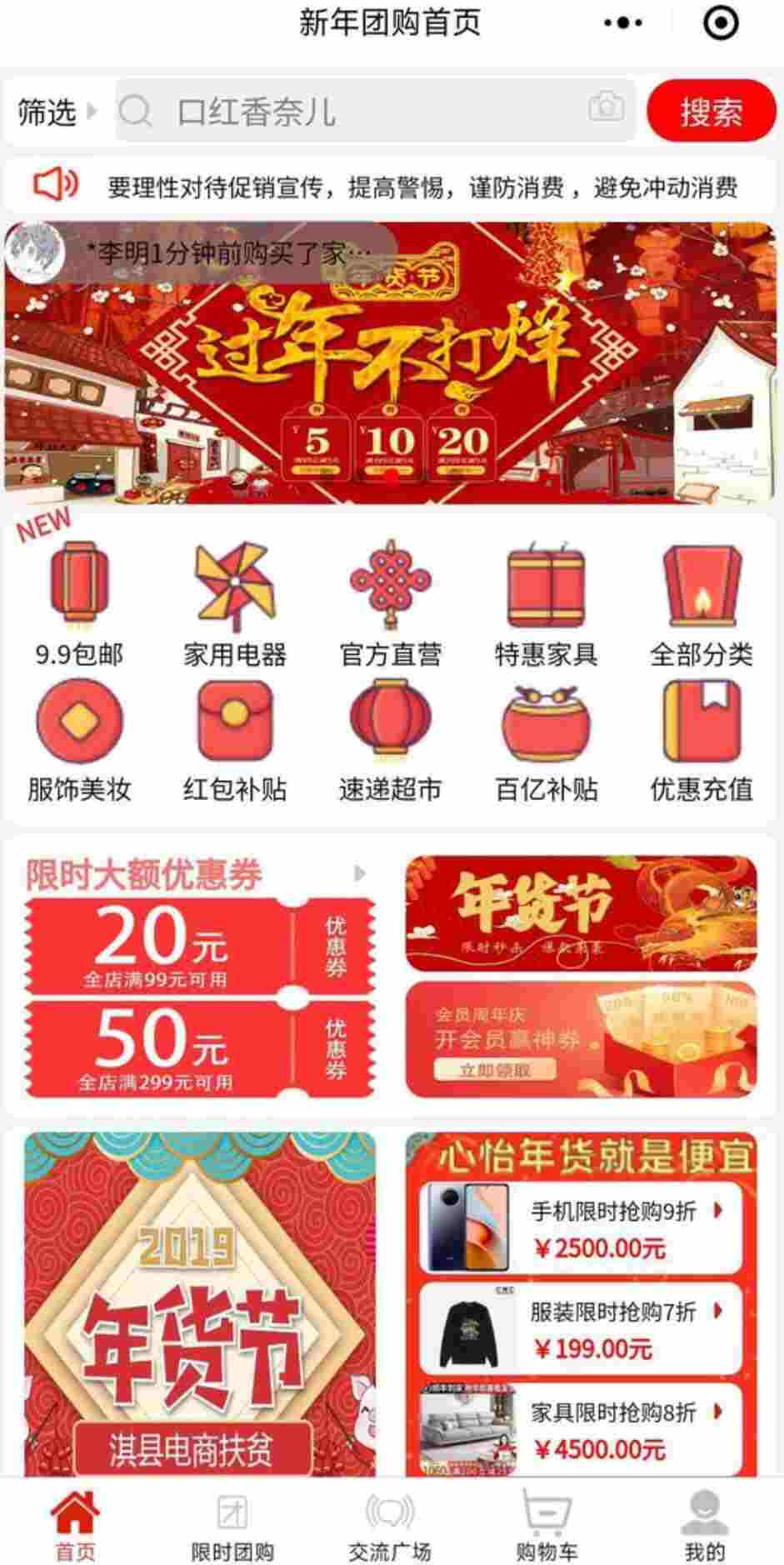Switch to the 限时团购 tab
Viewport: 784px width, 1565px height.
tap(232, 1527)
